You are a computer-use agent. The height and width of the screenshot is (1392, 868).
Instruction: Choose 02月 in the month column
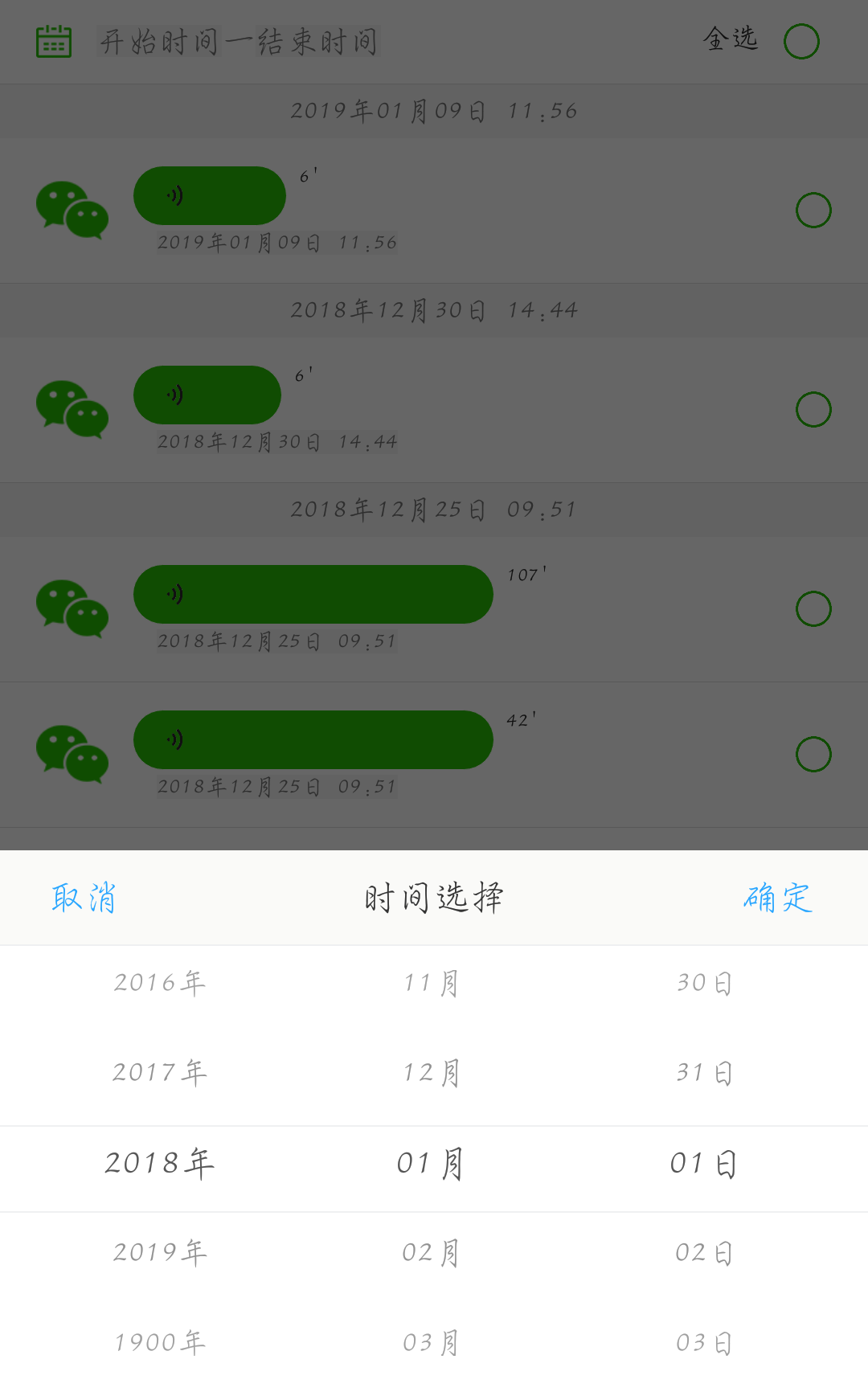tap(430, 1251)
